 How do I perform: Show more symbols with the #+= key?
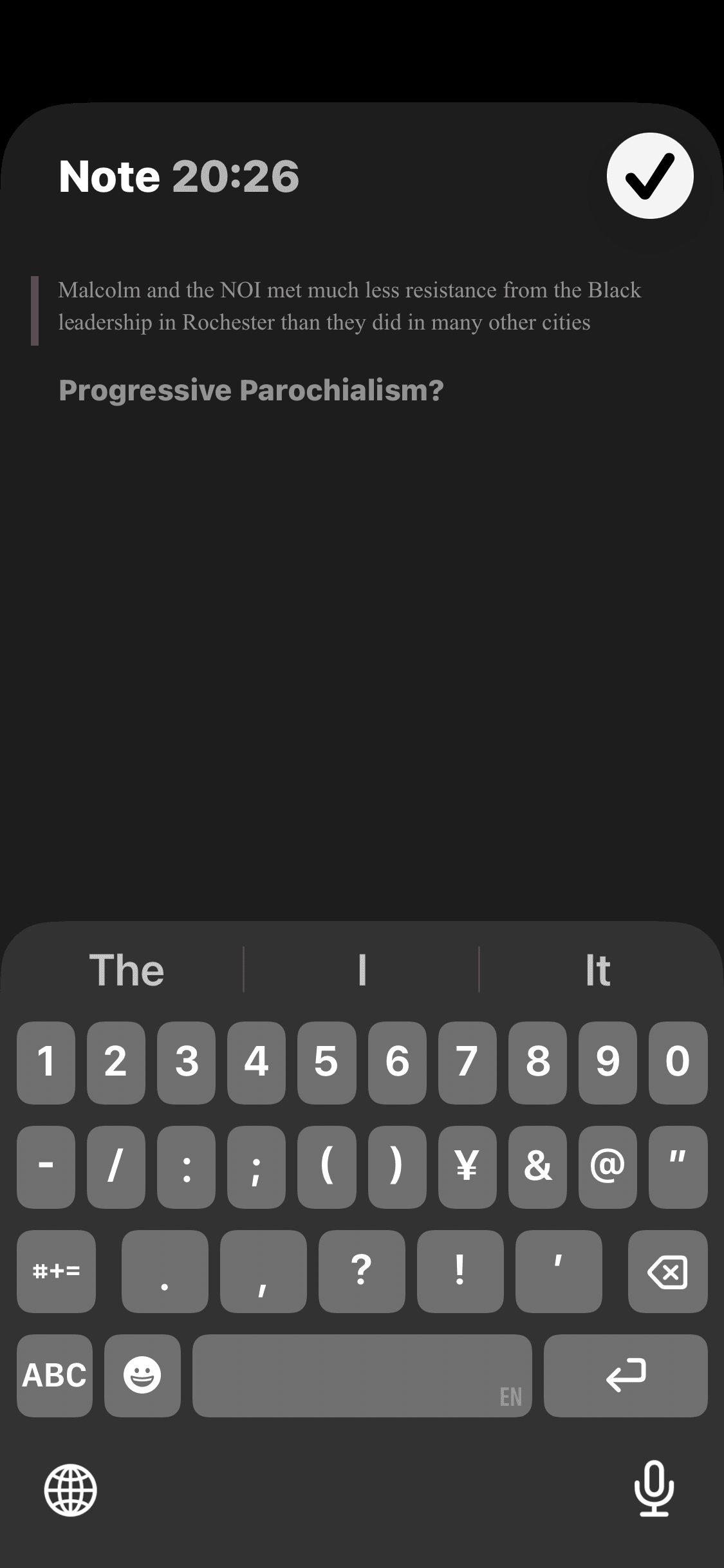tap(56, 1272)
